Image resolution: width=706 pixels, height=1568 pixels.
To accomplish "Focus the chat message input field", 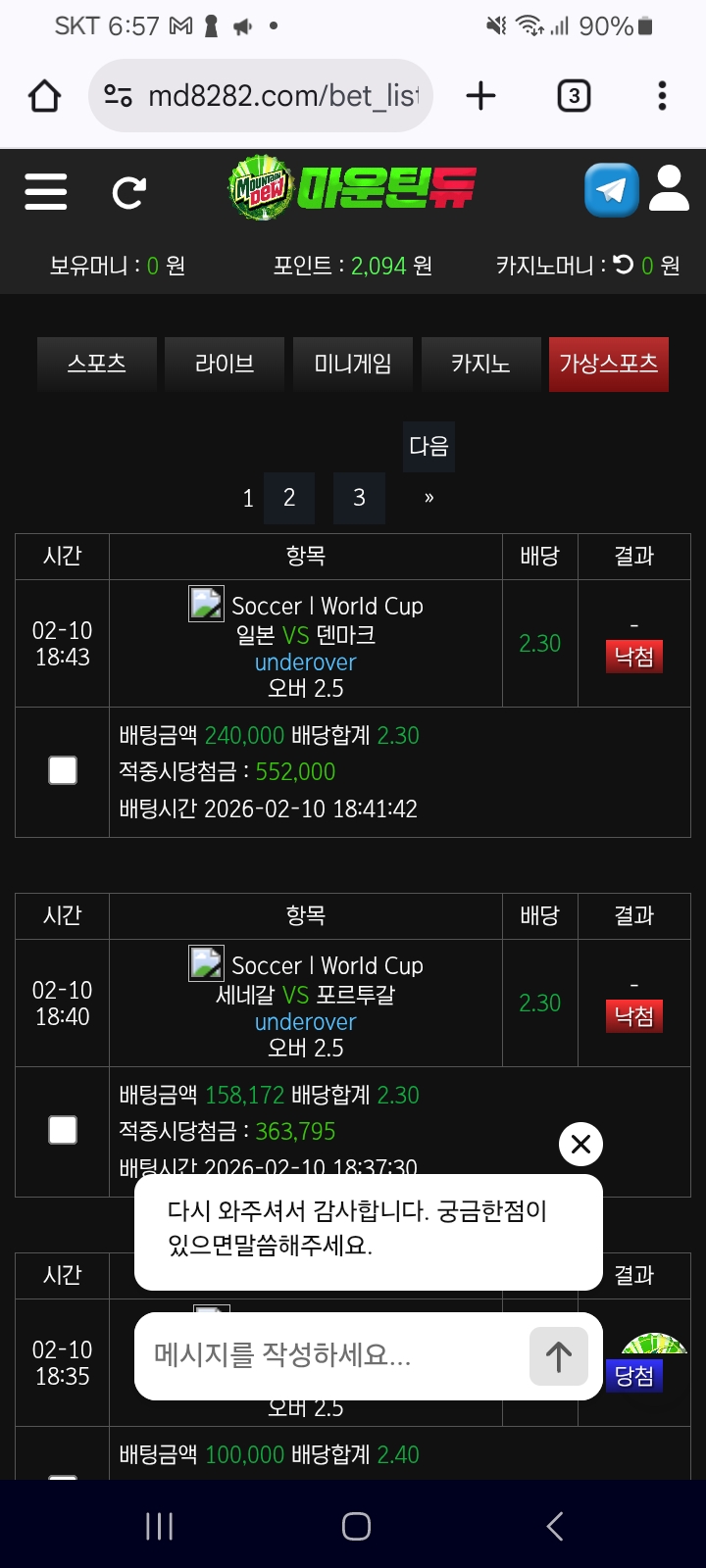I will 333,1356.
